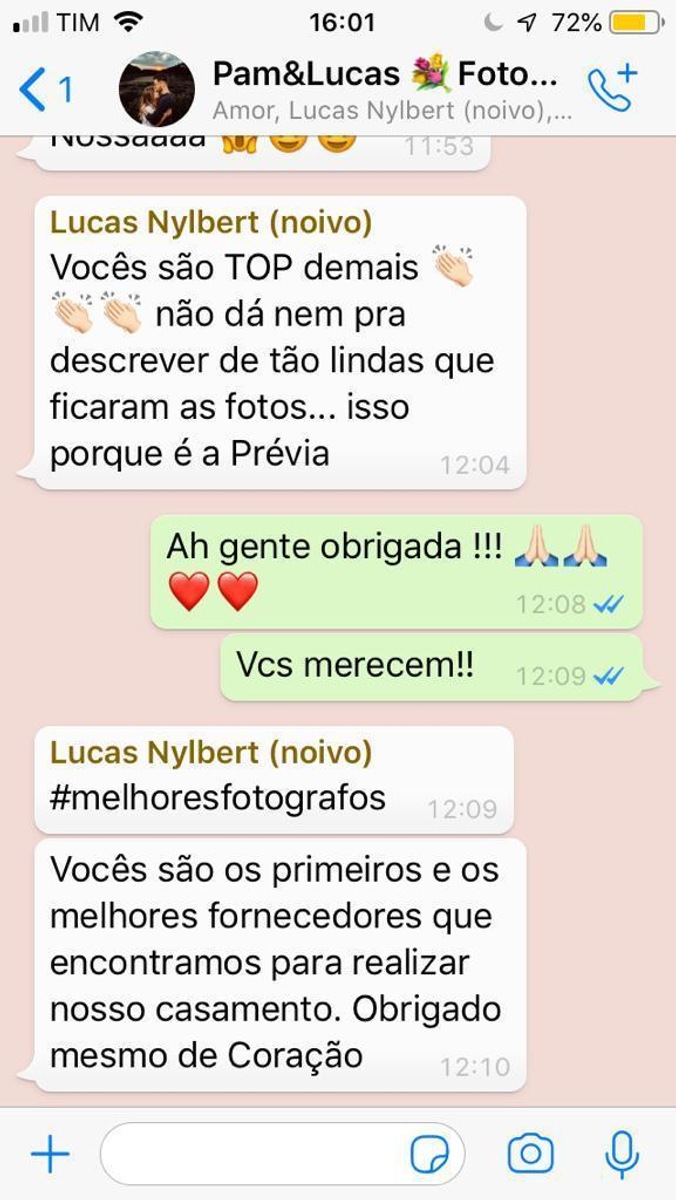Tap the #melhoresfotografos hashtag message
The height and width of the screenshot is (1200, 676).
click(218, 798)
